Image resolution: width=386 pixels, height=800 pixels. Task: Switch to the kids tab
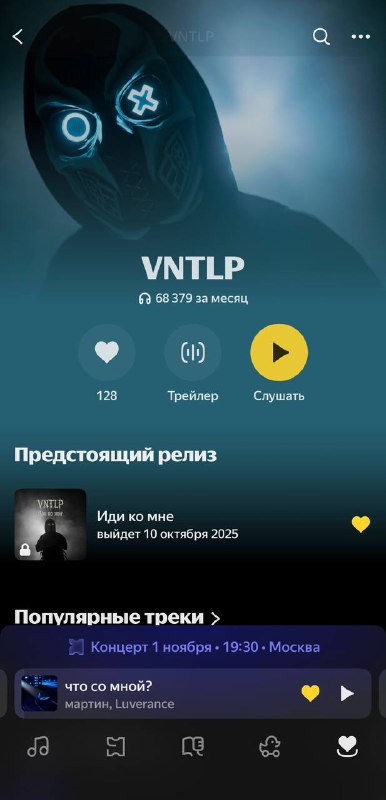coord(270,747)
